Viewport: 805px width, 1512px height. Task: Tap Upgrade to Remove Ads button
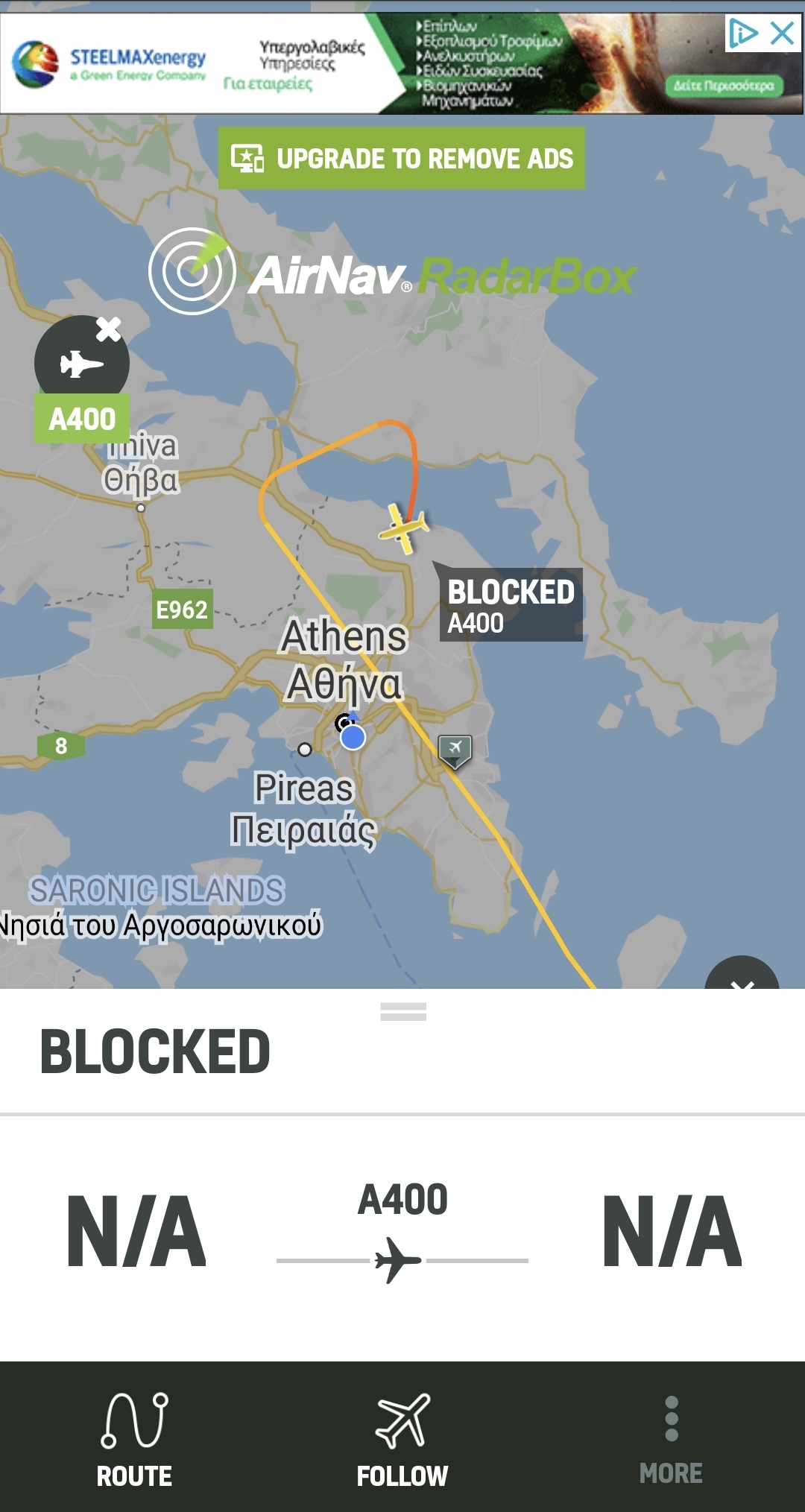(x=402, y=158)
